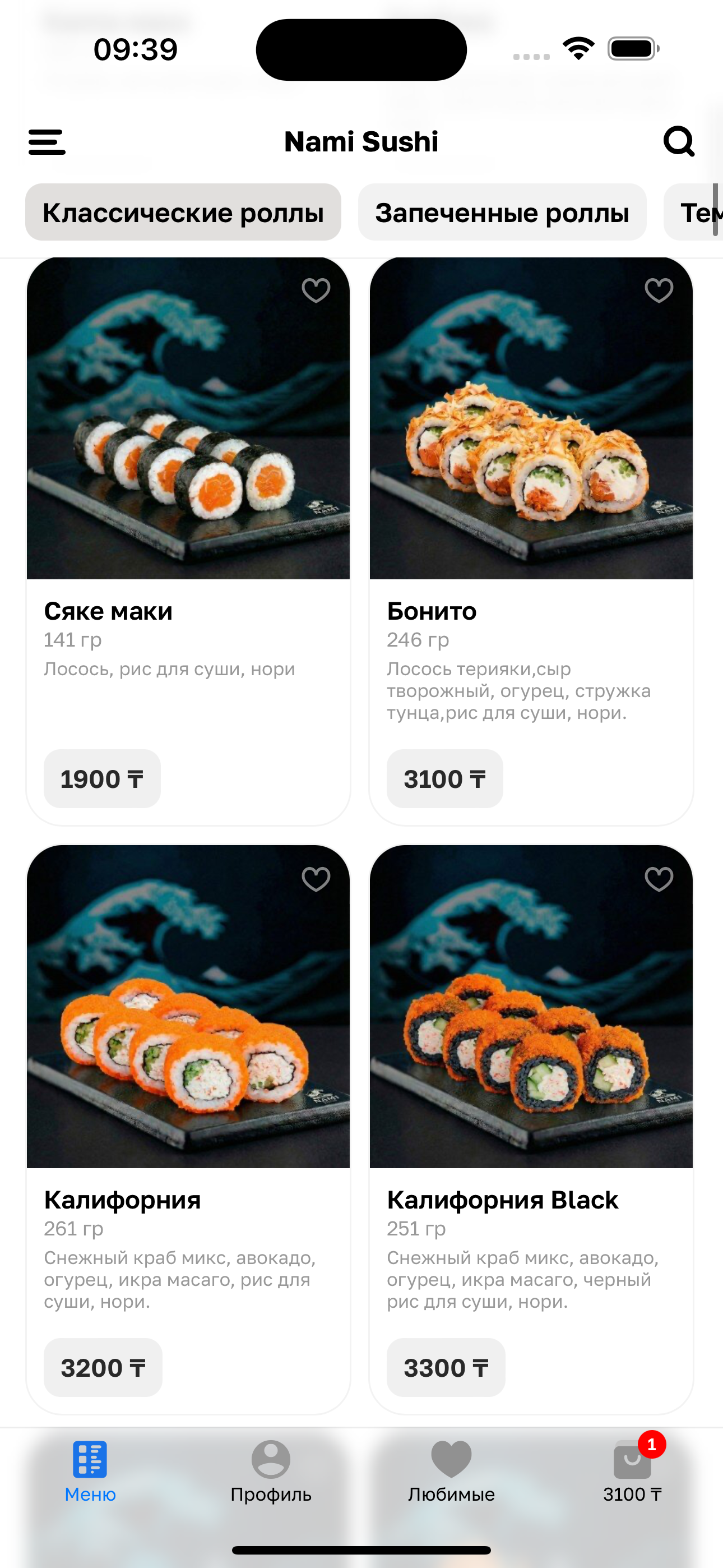Switch to Запеченные роллы category
The image size is (723, 1568).
tap(502, 213)
